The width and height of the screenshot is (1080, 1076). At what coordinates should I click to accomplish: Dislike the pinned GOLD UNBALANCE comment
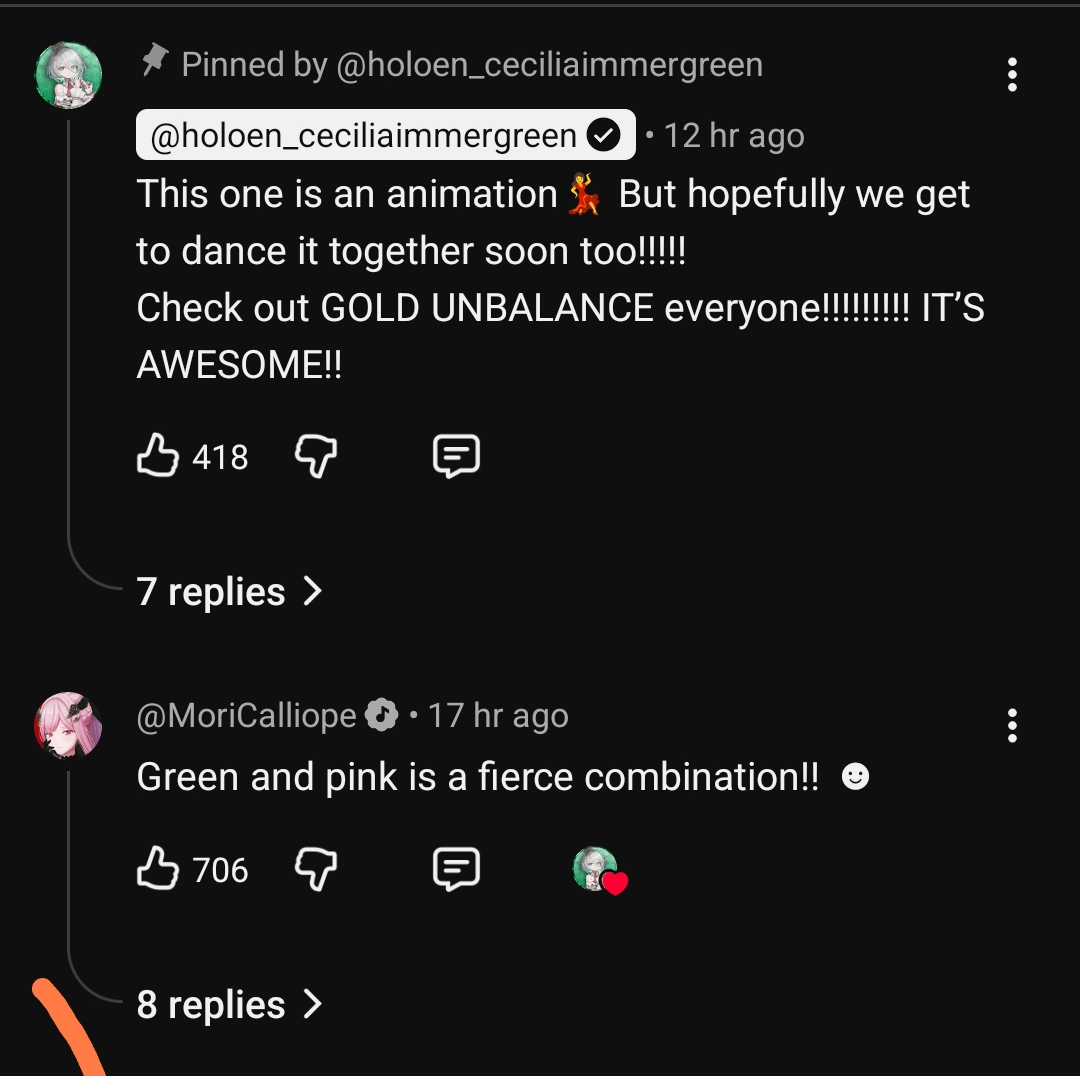[x=316, y=457]
